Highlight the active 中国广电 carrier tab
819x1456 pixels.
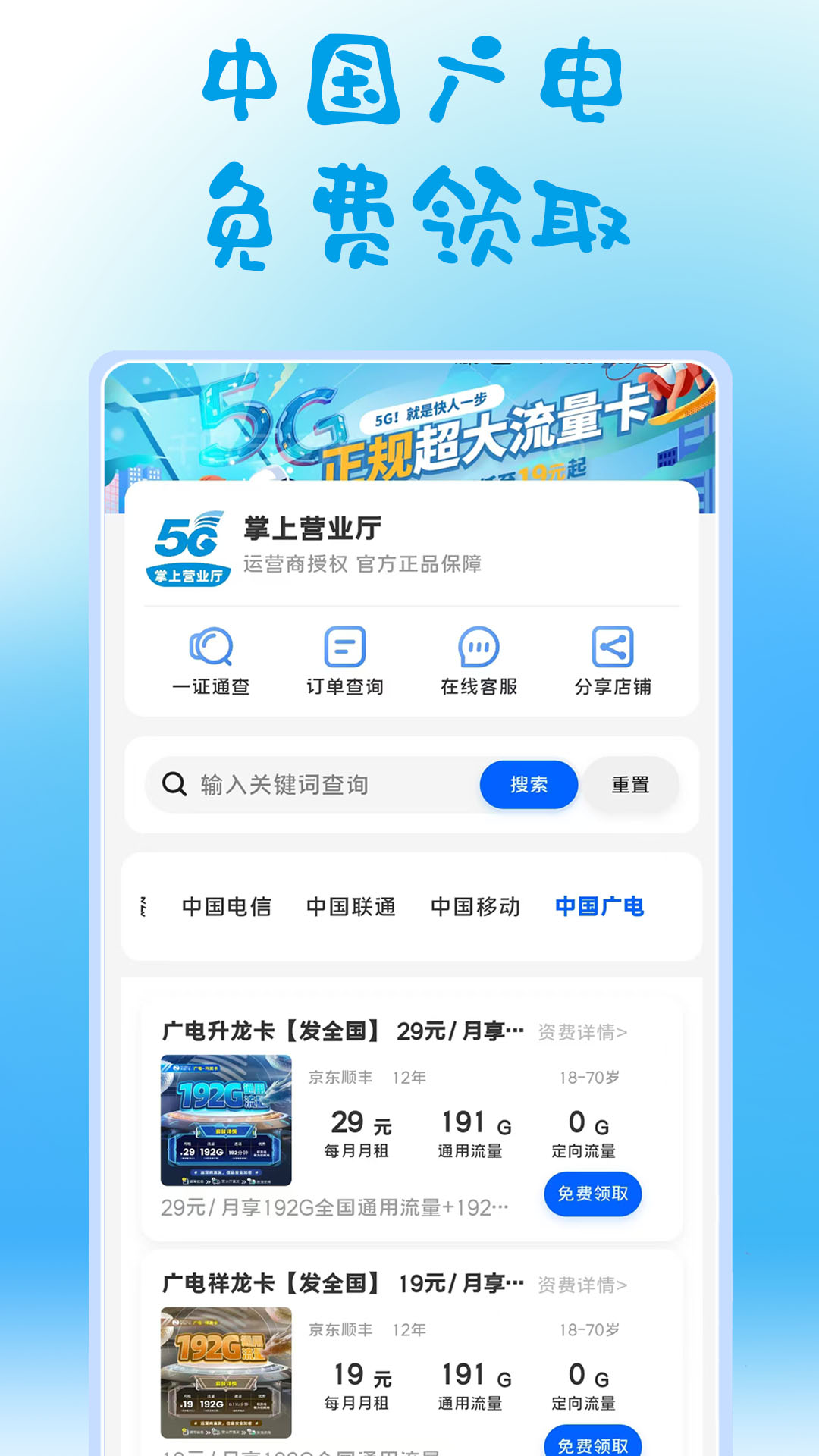click(x=599, y=907)
